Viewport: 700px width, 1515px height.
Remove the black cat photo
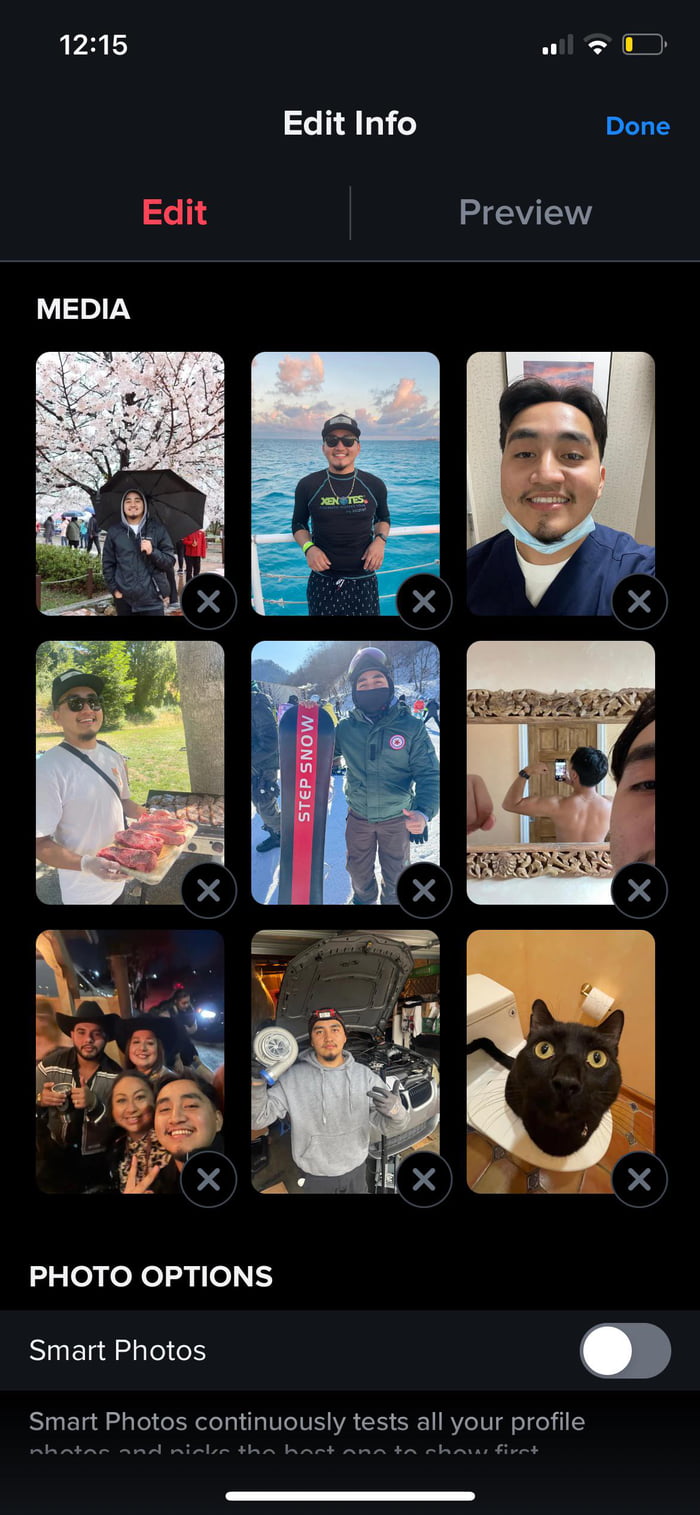(x=639, y=1179)
